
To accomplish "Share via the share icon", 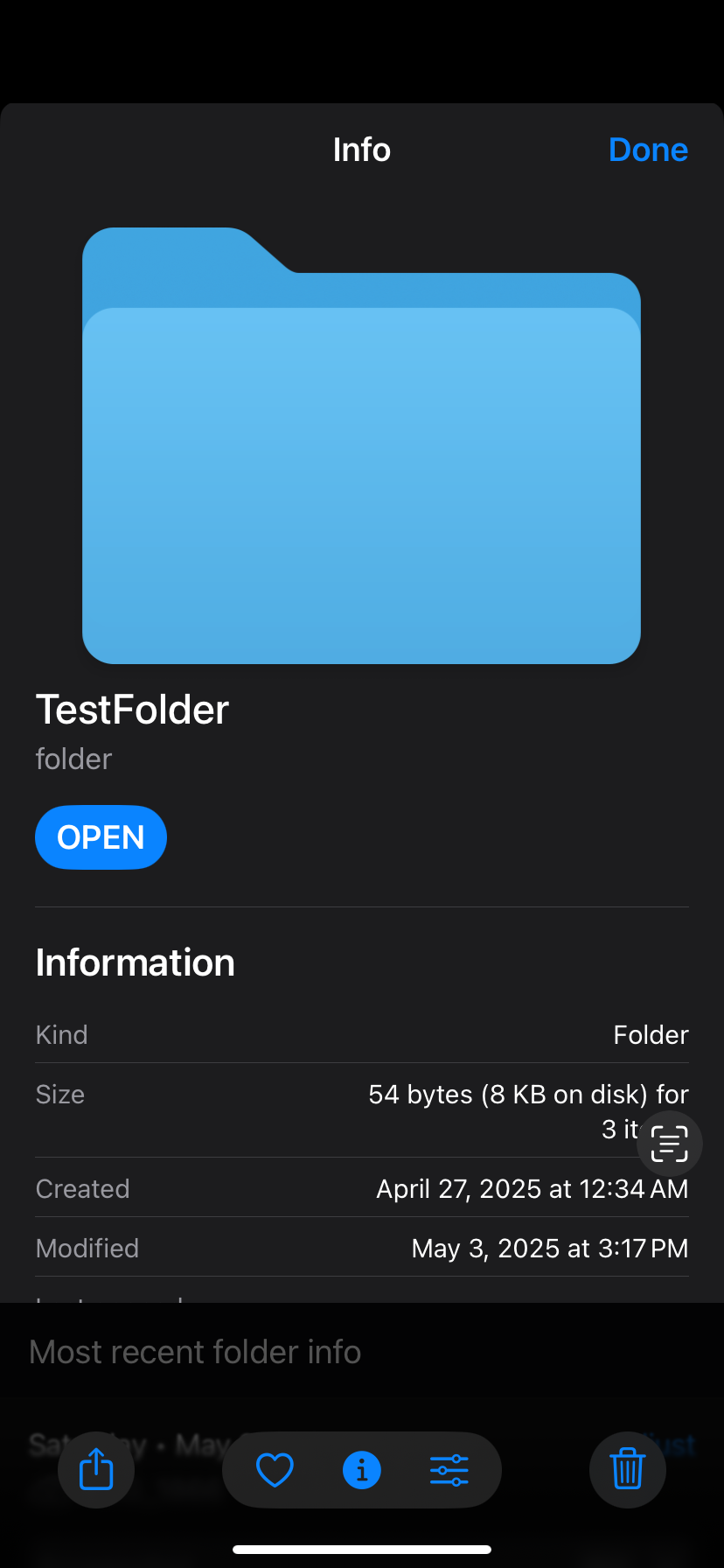I will (96, 1469).
